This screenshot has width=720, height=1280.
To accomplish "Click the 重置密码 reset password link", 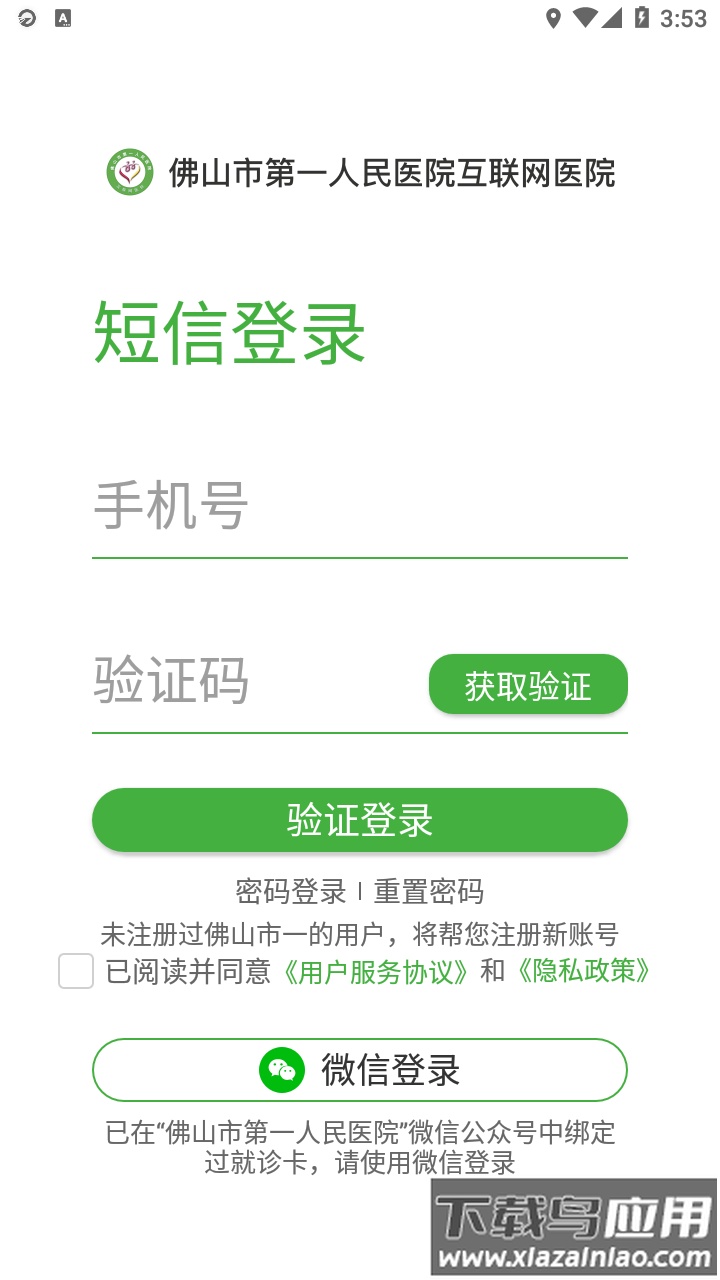I will [x=430, y=891].
